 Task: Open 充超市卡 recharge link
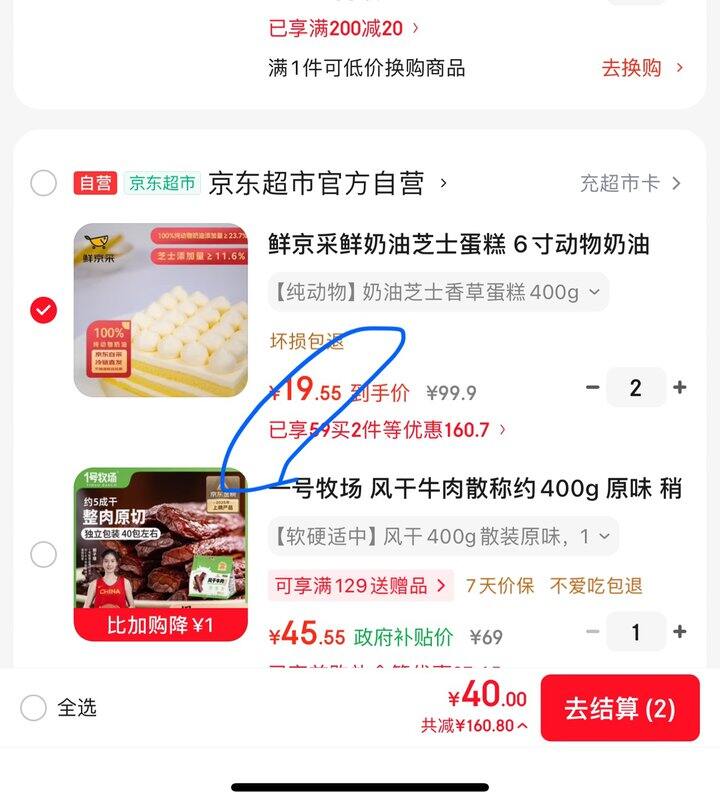coord(630,184)
